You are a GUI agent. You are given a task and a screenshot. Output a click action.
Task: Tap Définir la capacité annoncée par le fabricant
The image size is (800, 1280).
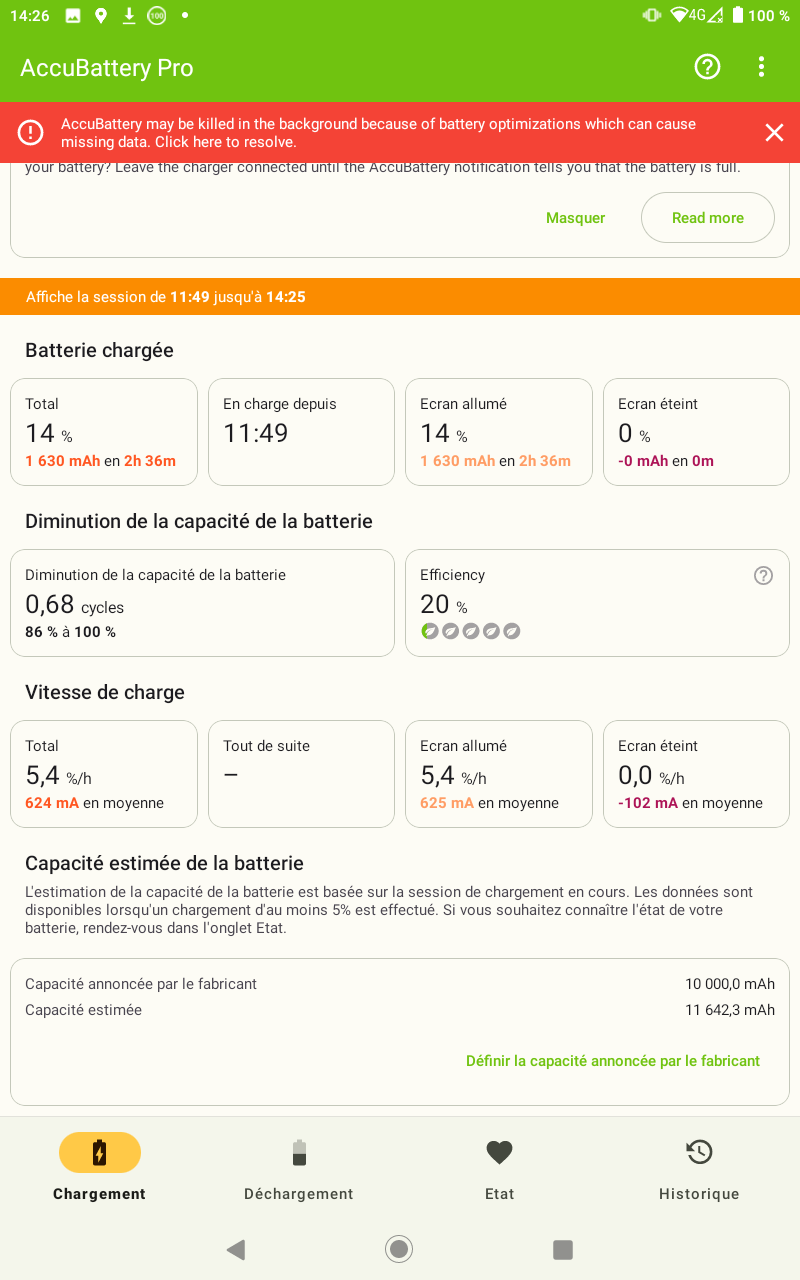click(x=613, y=1061)
